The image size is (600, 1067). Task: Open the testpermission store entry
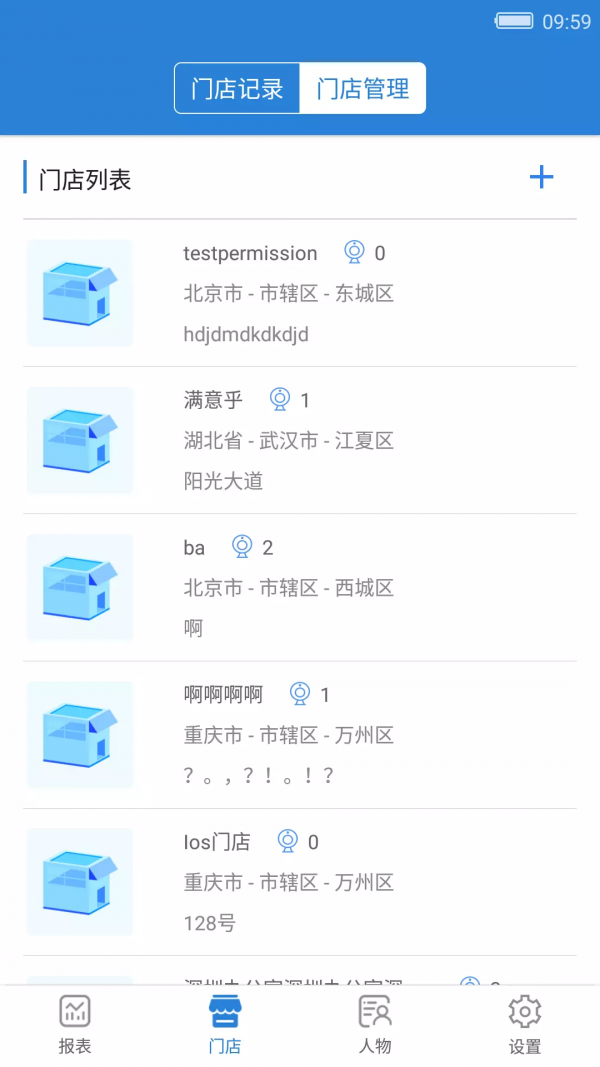pos(300,293)
